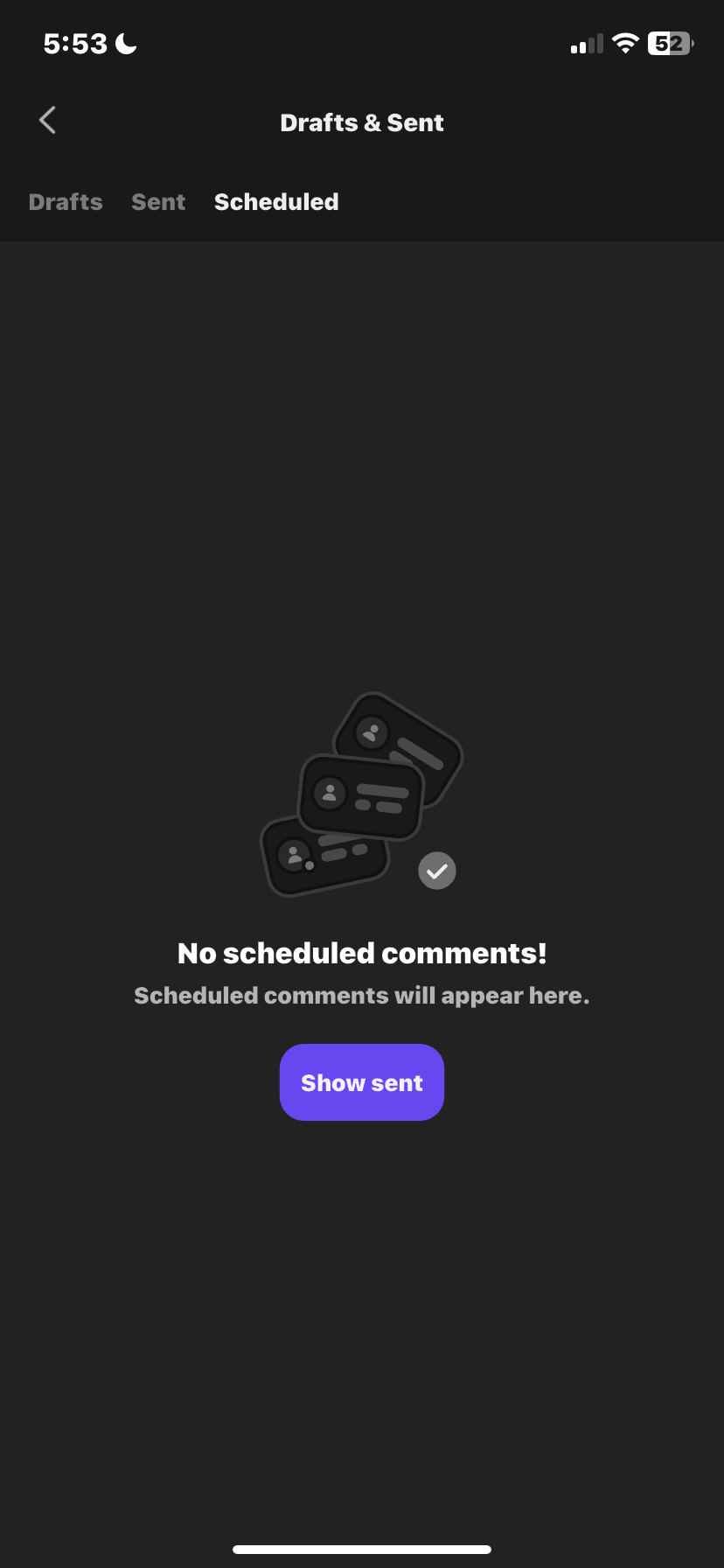Viewport: 724px width, 1568px height.
Task: Switch to the Drafts tab
Action: coord(66,202)
